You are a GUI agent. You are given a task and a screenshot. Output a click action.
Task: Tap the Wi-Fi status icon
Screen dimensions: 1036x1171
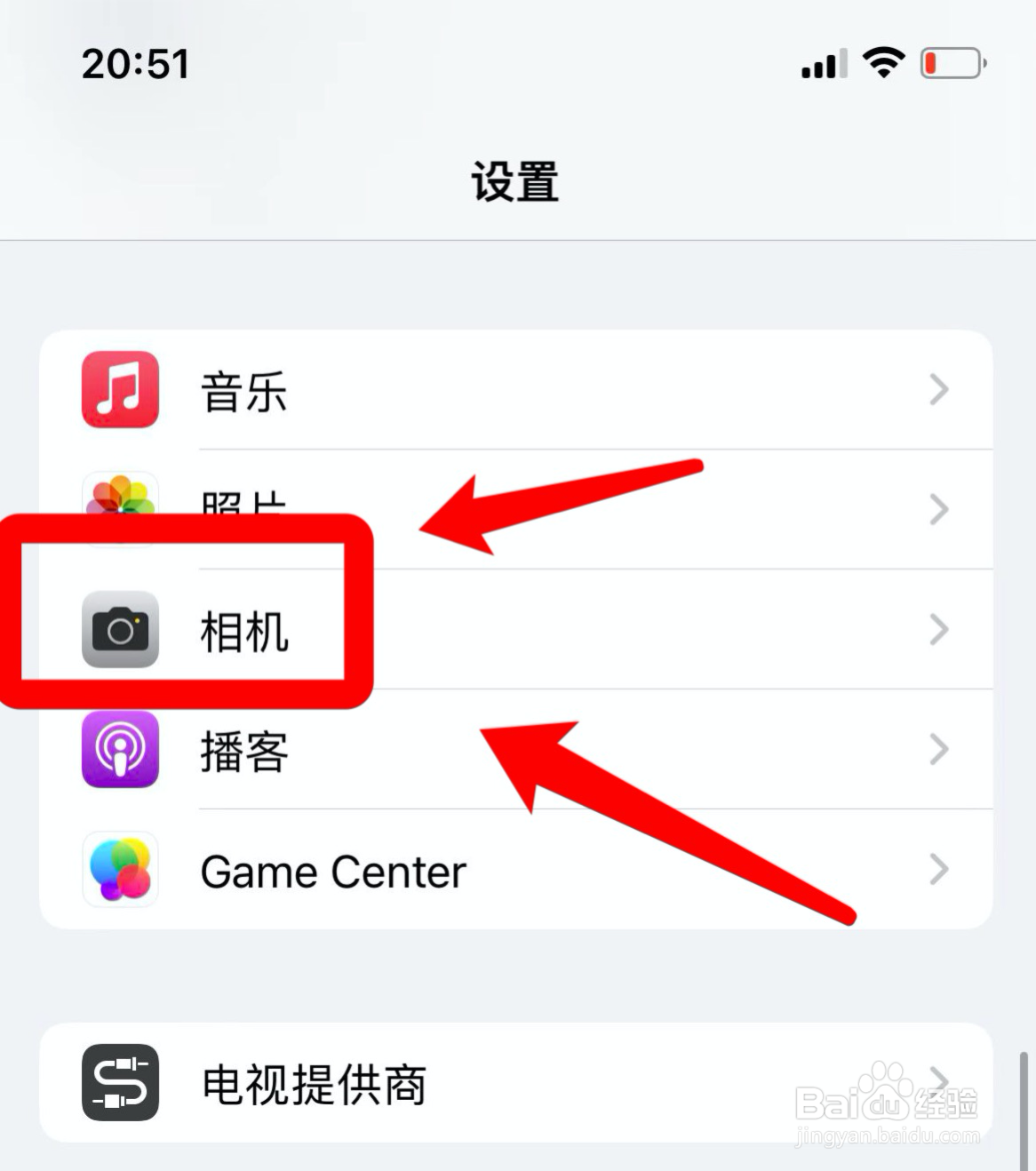881,61
